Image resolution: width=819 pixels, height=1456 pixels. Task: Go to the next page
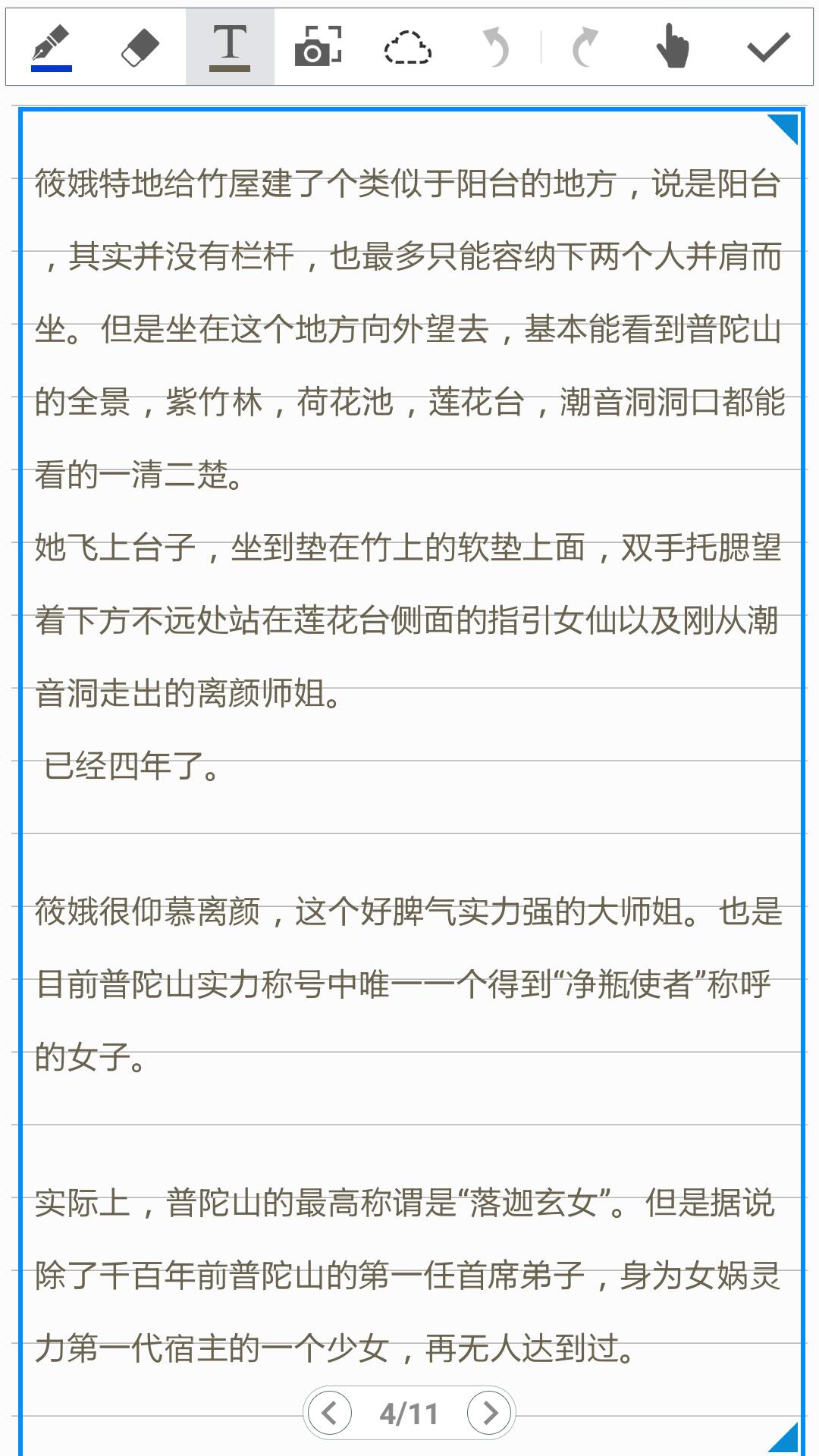coord(489,1413)
